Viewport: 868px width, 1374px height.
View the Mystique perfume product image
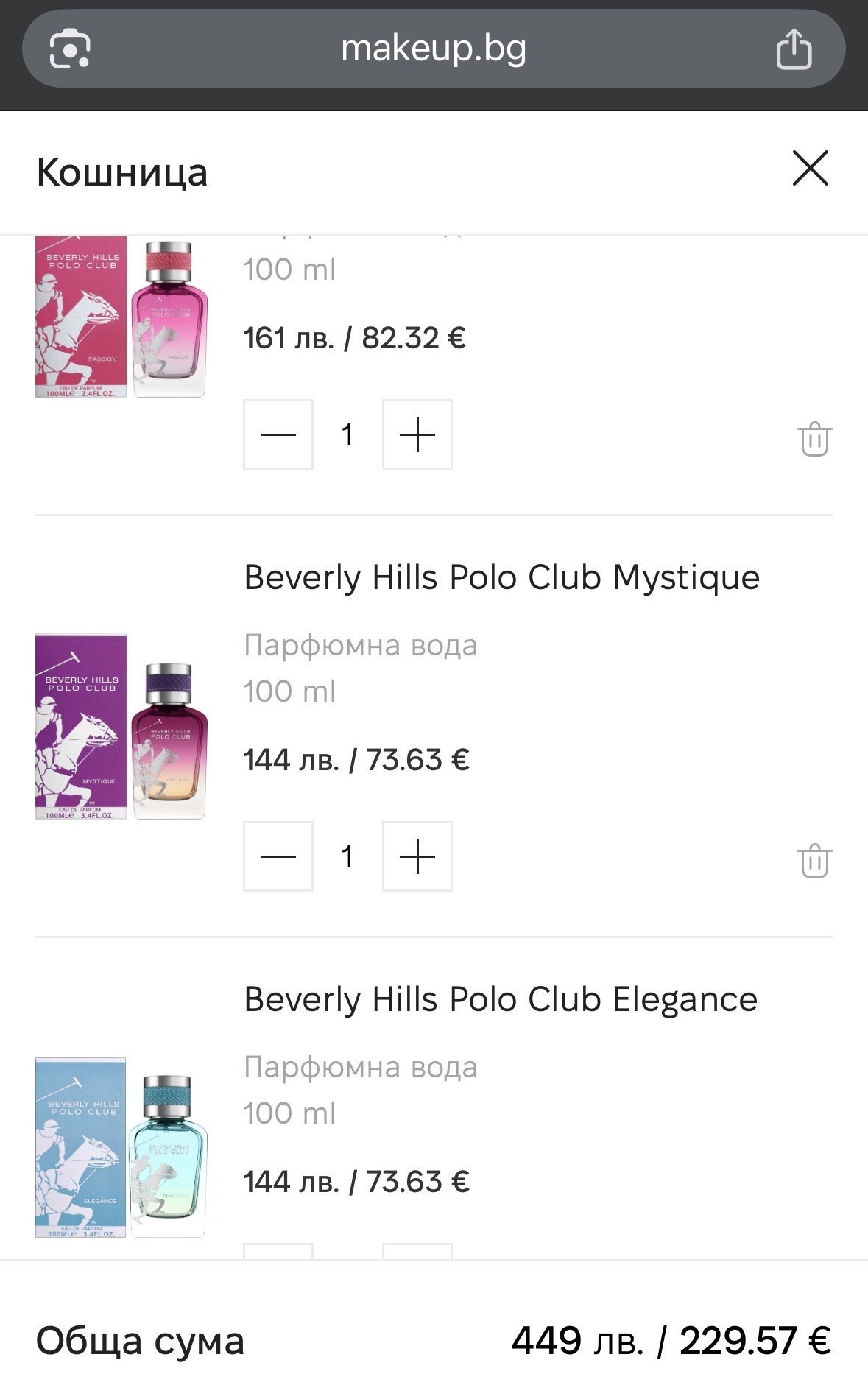121,726
